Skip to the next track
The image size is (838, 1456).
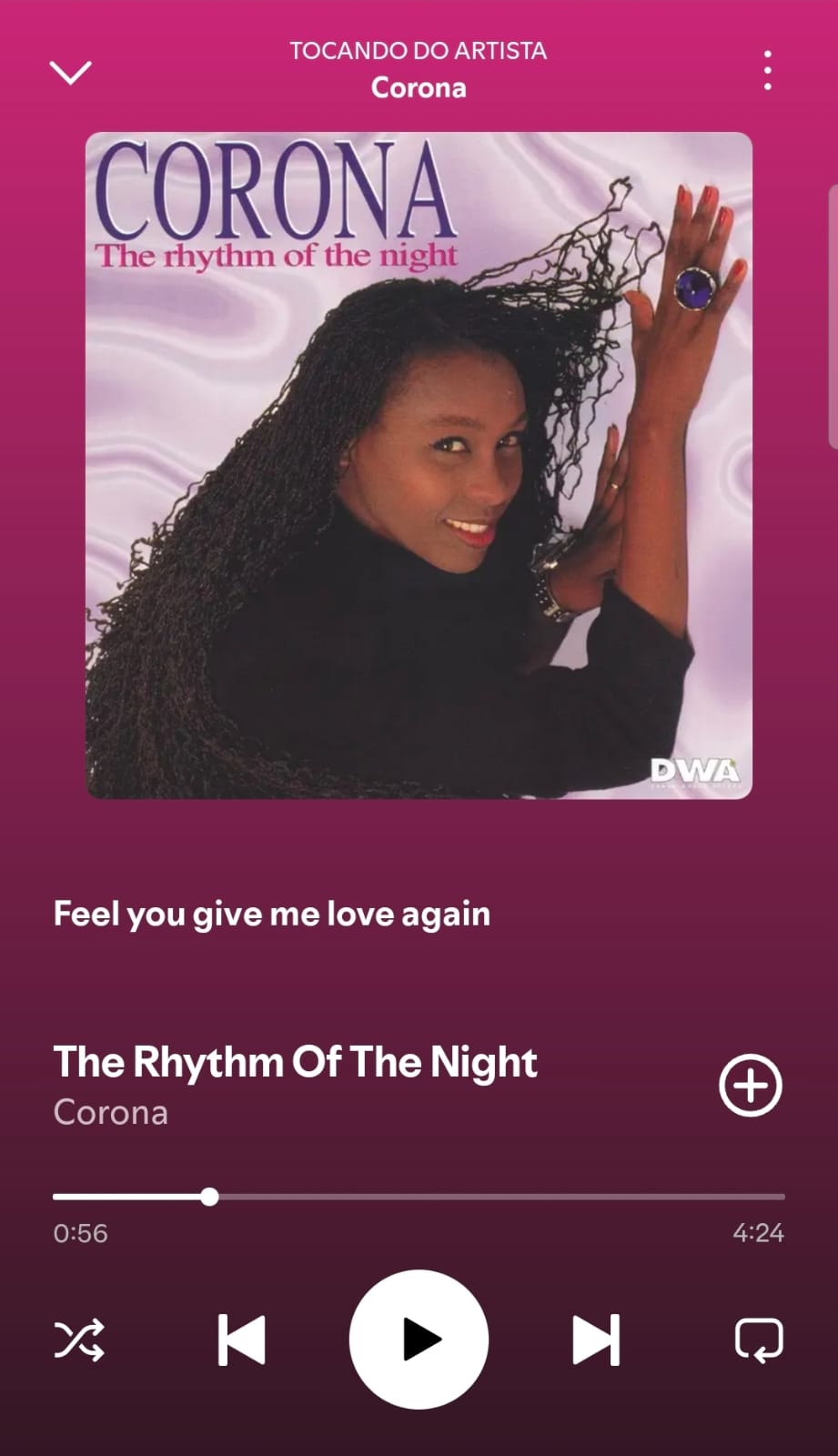tap(596, 1340)
